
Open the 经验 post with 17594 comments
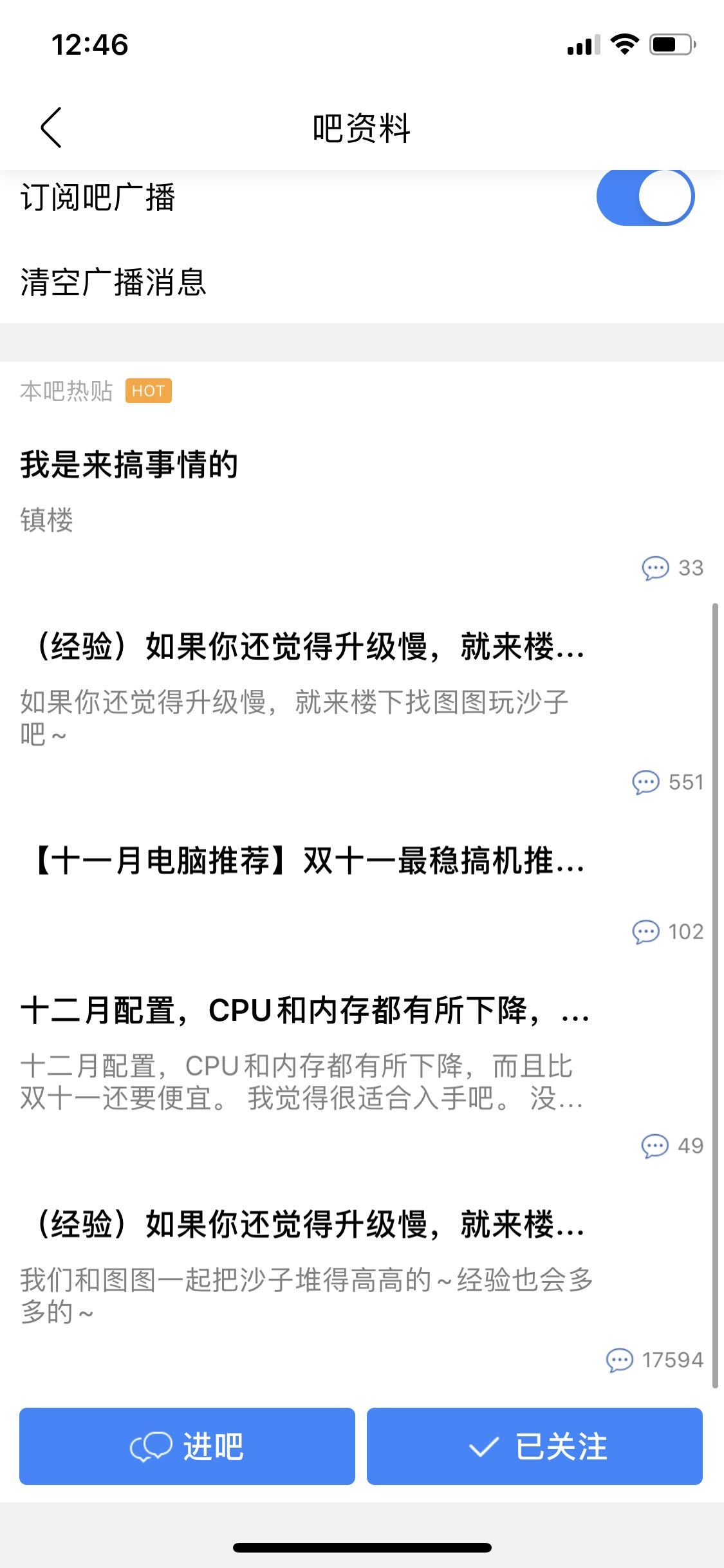point(302,1224)
